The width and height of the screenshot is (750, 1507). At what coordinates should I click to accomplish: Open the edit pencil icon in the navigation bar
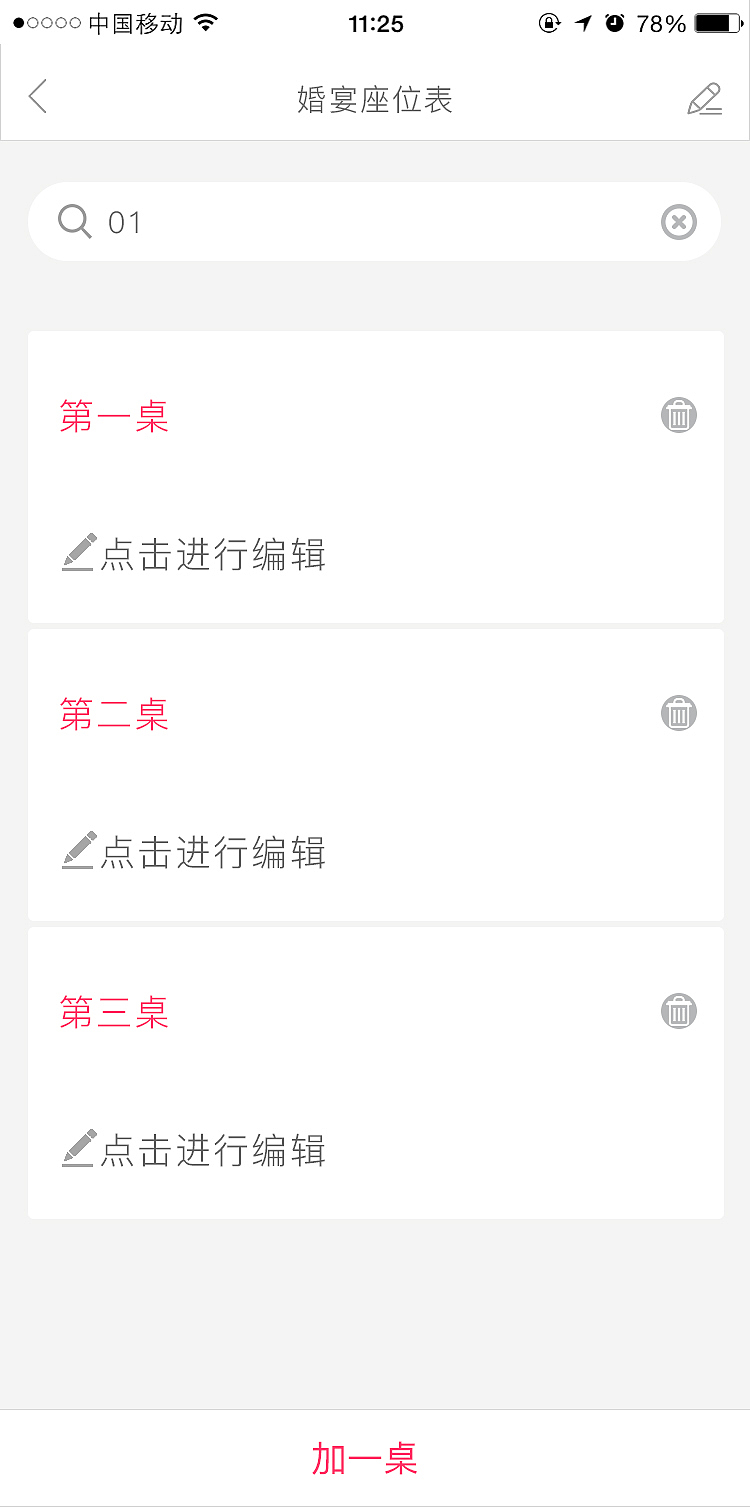pyautogui.click(x=706, y=97)
